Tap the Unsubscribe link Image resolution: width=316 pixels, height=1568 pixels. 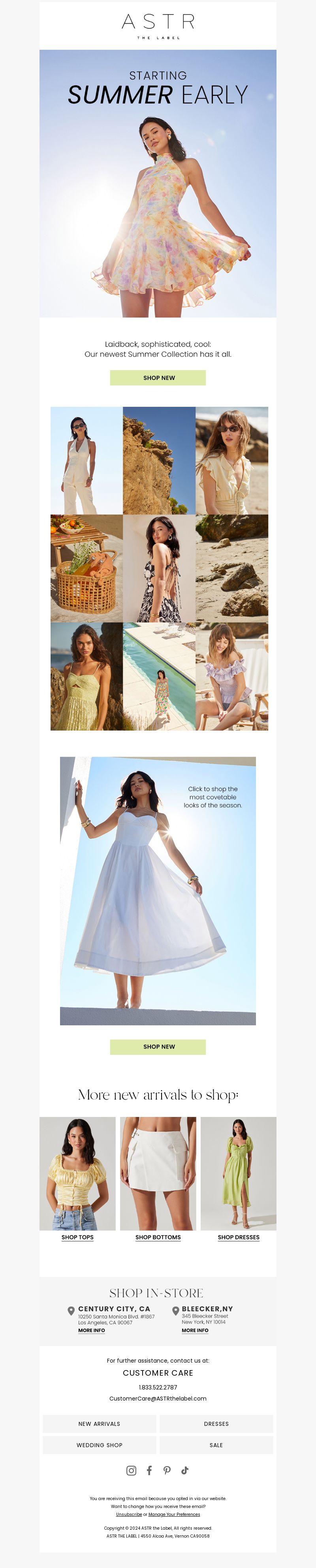click(129, 1514)
